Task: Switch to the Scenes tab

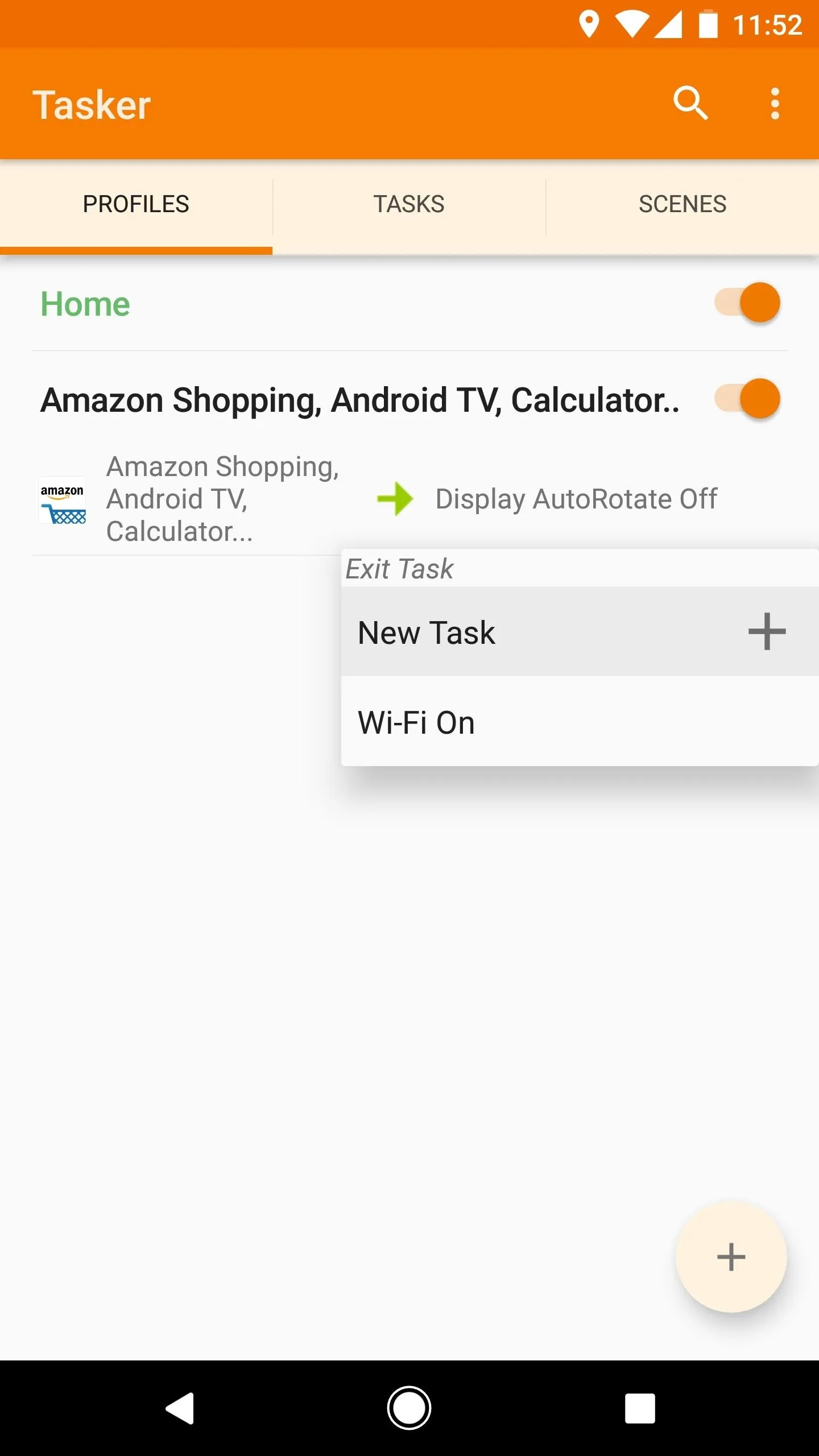Action: (x=682, y=204)
